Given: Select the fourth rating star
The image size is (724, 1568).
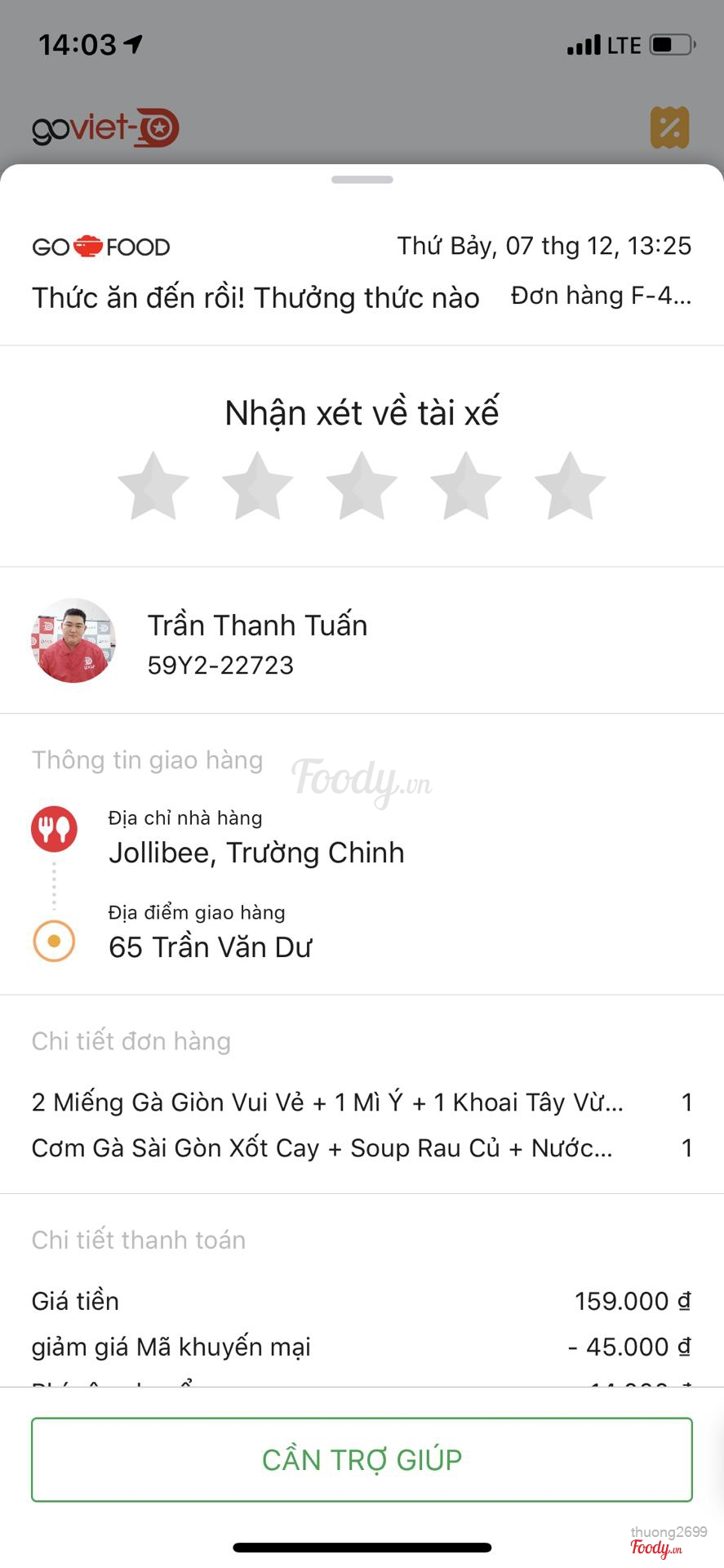Looking at the screenshot, I should coord(466,487).
